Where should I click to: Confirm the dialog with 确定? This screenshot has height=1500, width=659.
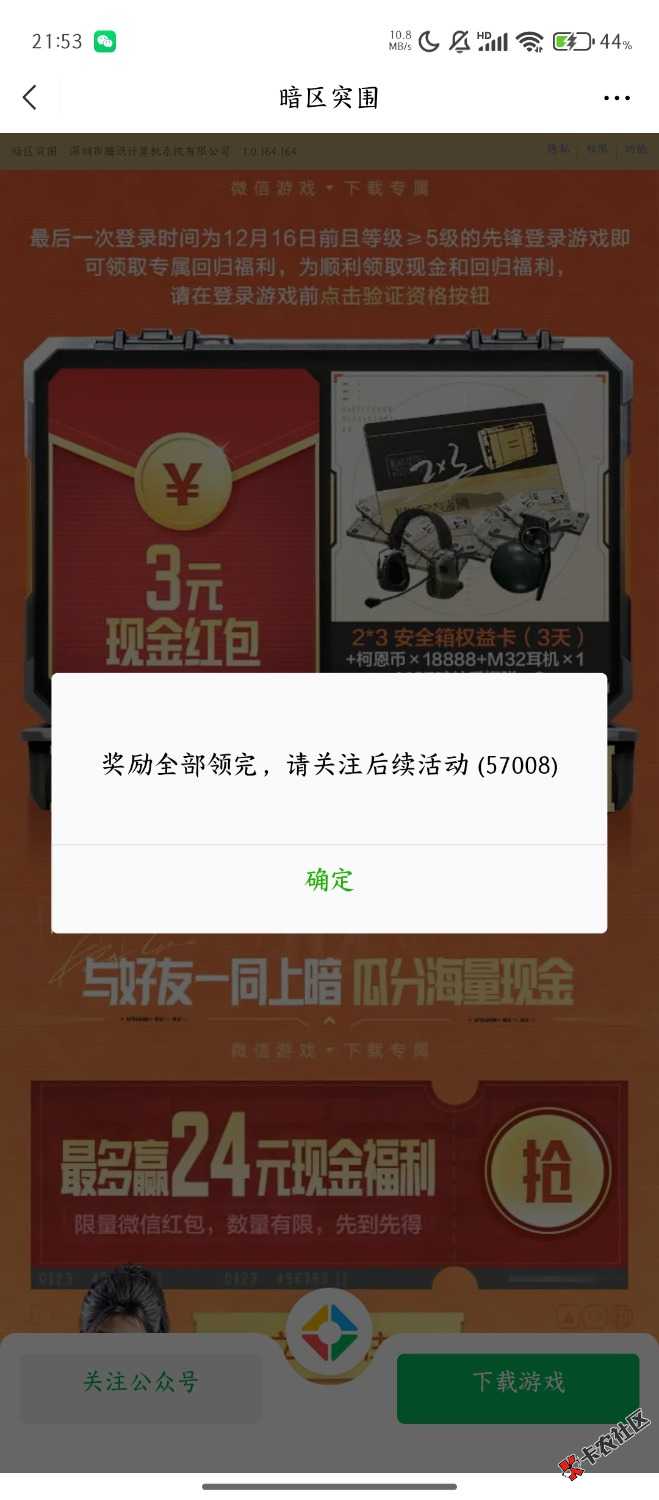[x=329, y=880]
